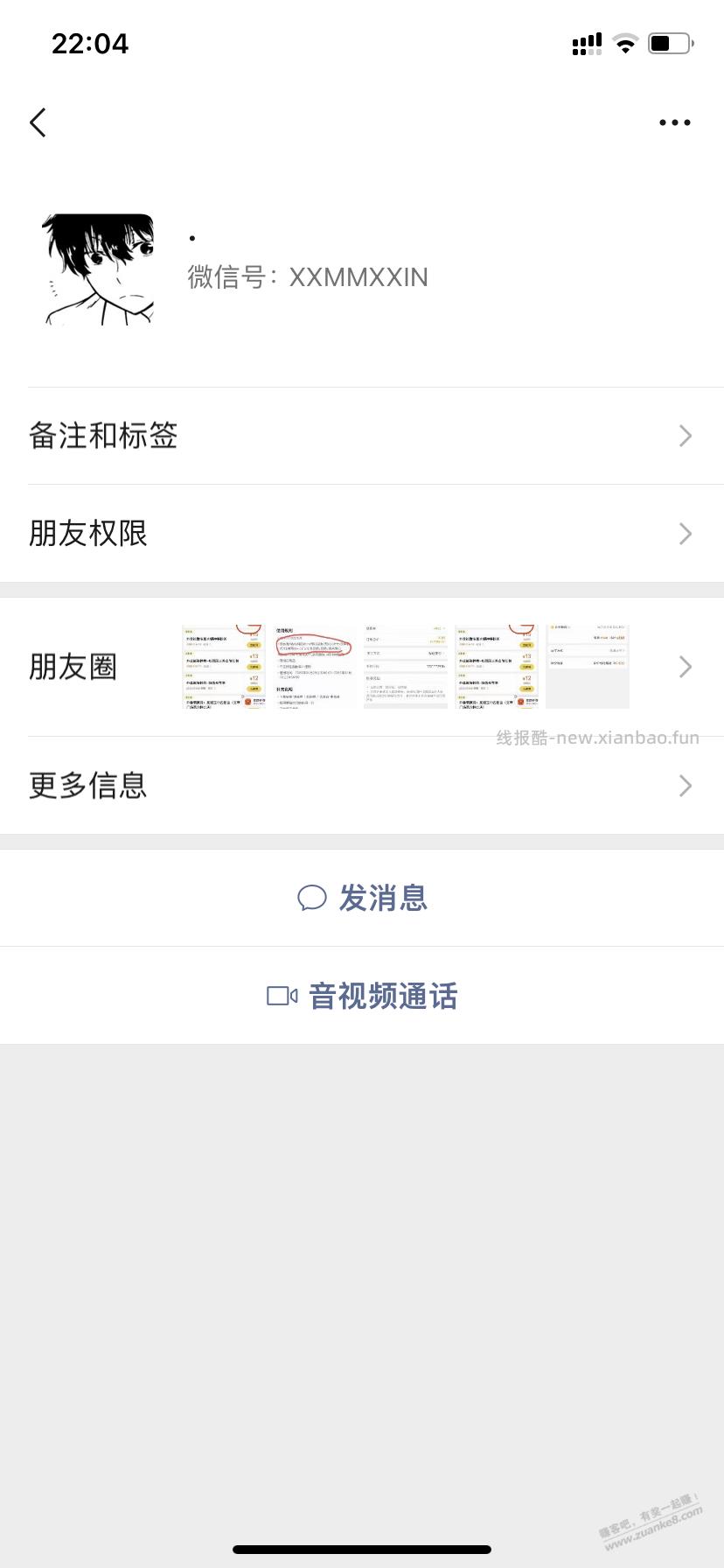Tap the battery indicator in status bar
The height and width of the screenshot is (1568, 724).
click(x=669, y=43)
